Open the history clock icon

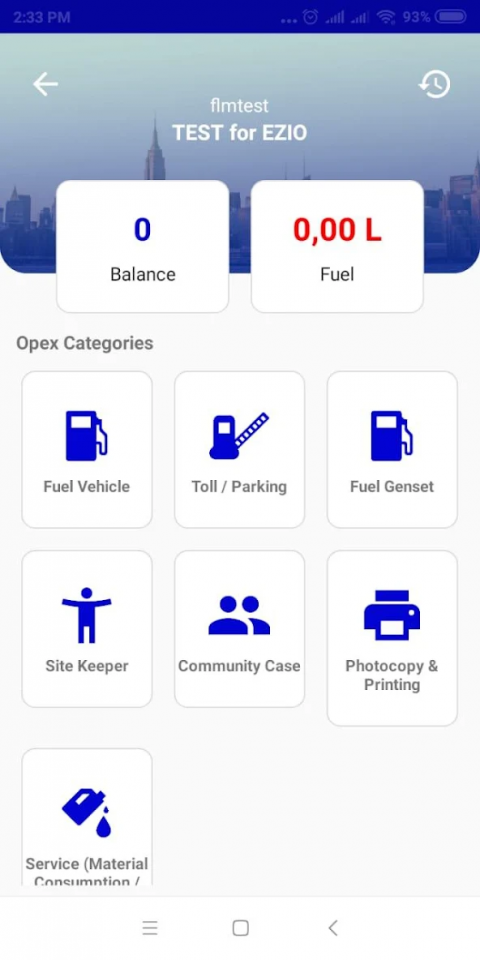click(434, 84)
